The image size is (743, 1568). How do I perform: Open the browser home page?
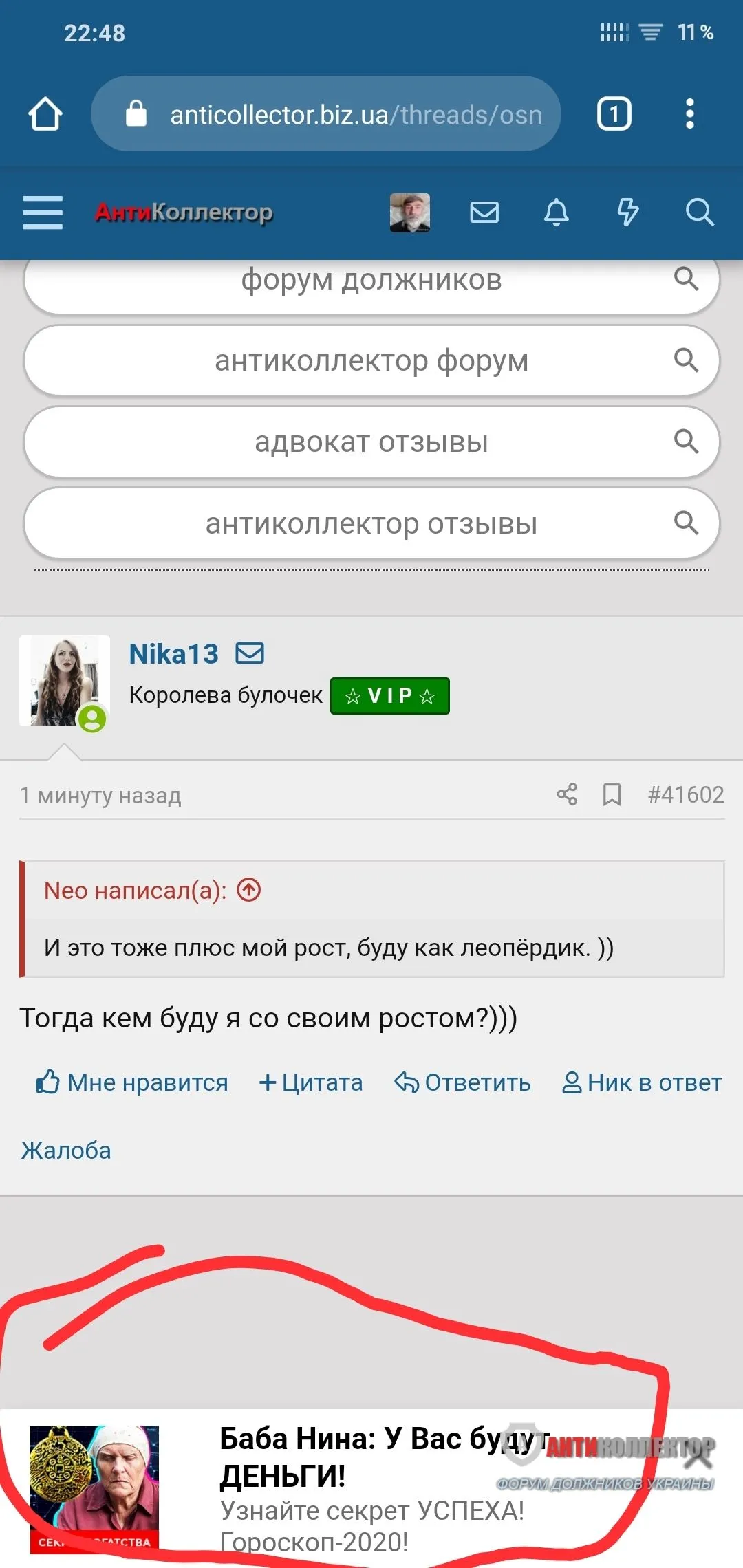click(45, 113)
